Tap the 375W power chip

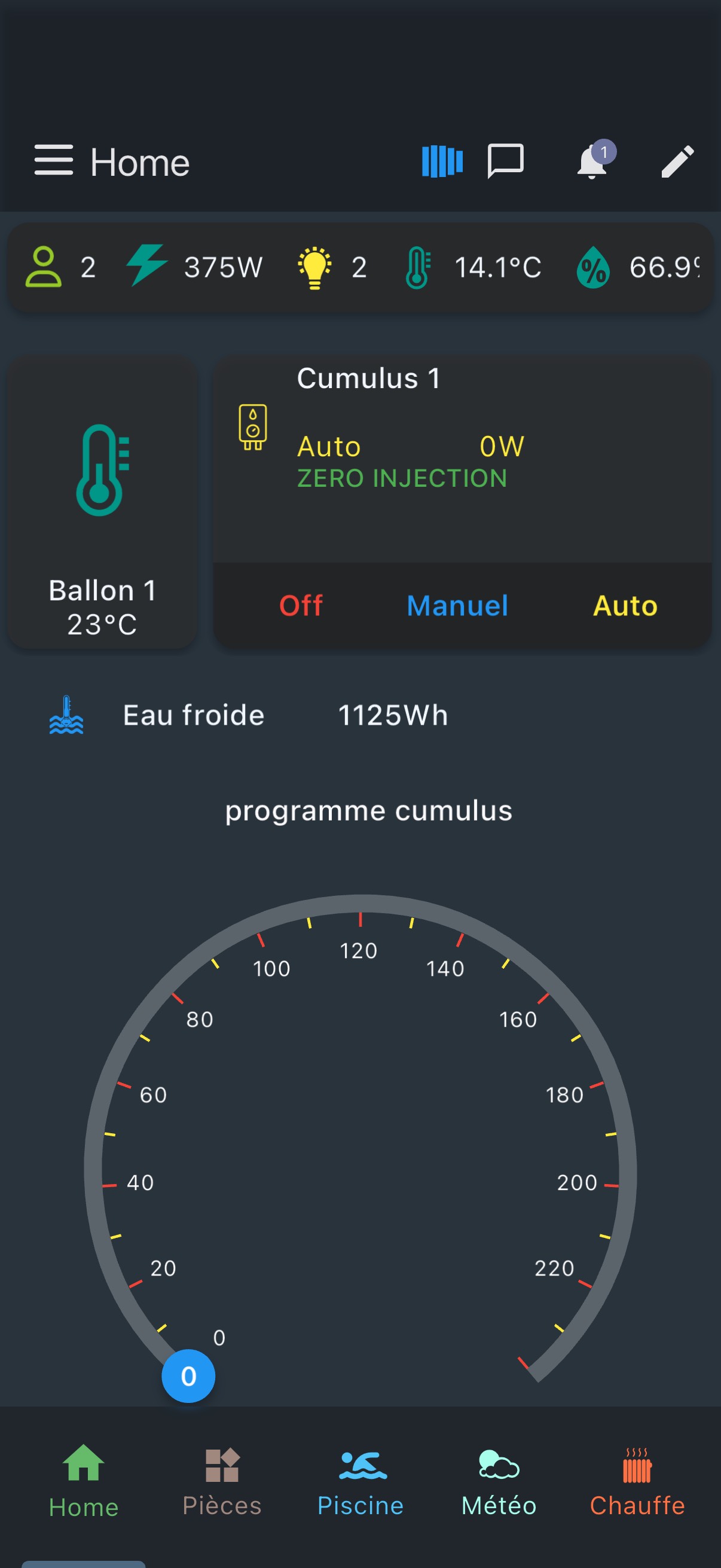click(x=195, y=267)
